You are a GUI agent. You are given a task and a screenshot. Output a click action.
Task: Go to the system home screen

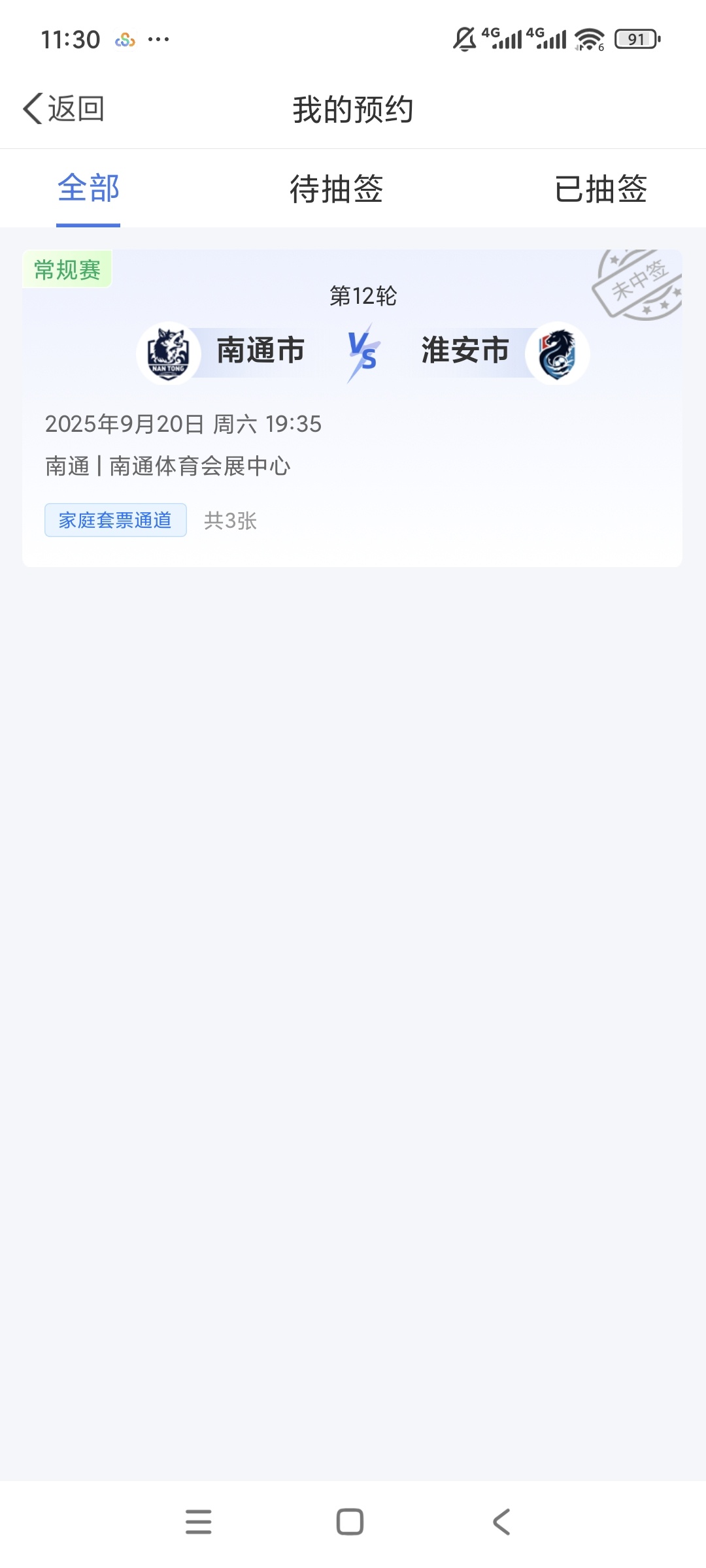[x=350, y=1522]
